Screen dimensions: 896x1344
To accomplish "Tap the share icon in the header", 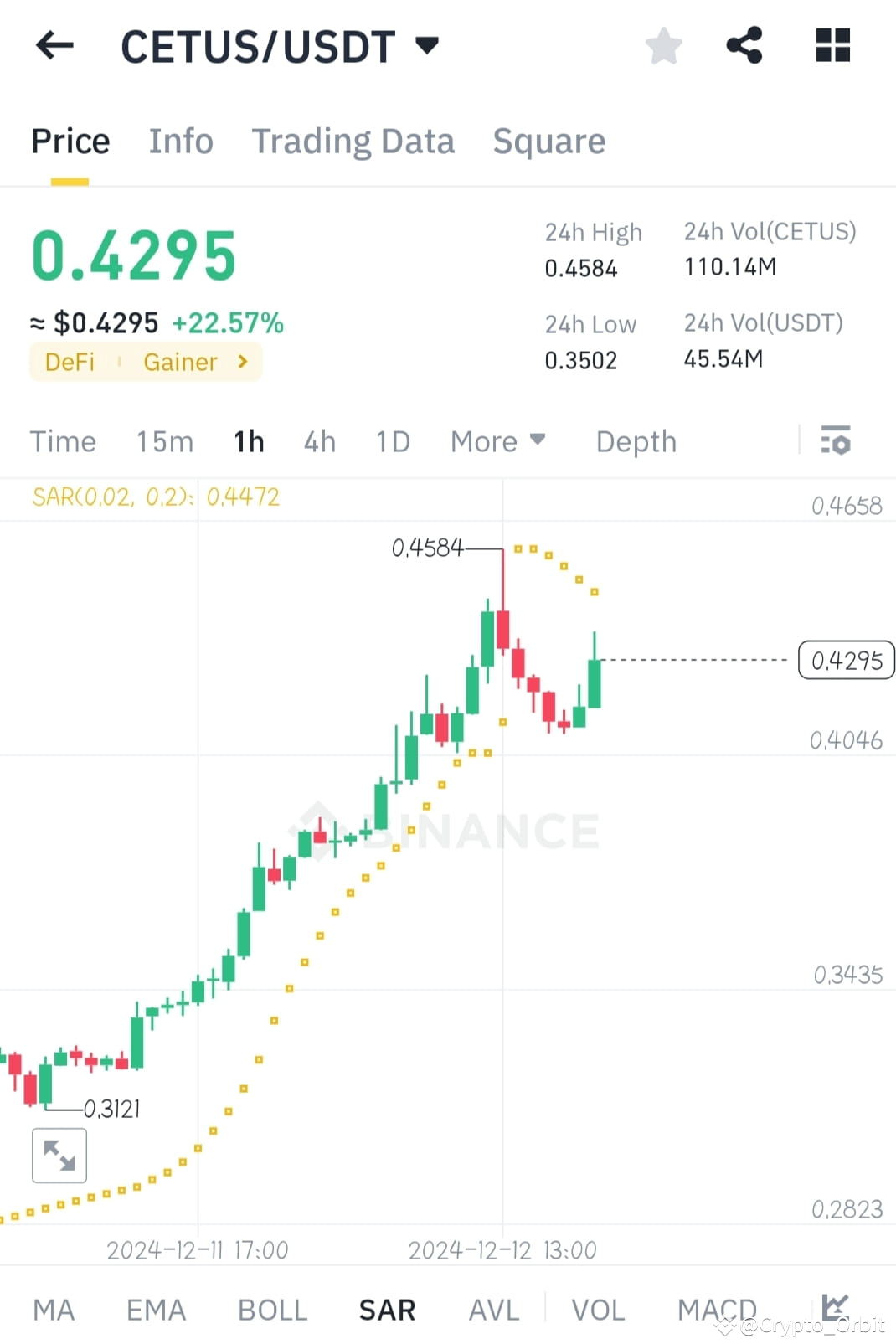I will (744, 45).
